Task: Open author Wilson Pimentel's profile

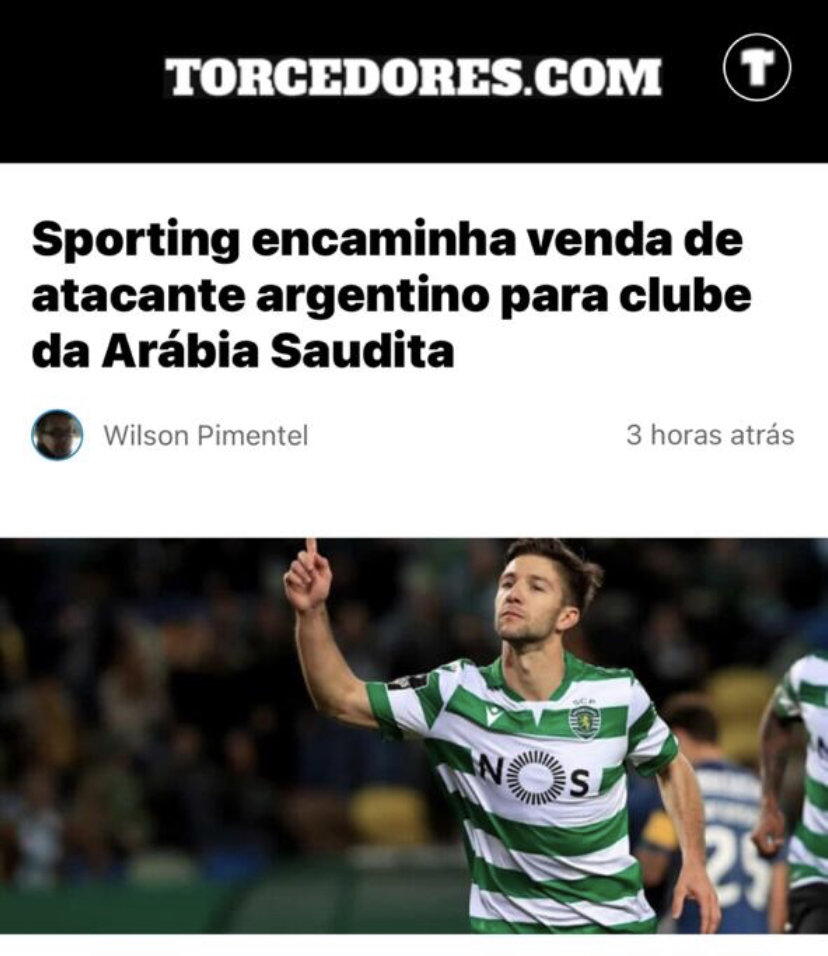Action: point(205,436)
